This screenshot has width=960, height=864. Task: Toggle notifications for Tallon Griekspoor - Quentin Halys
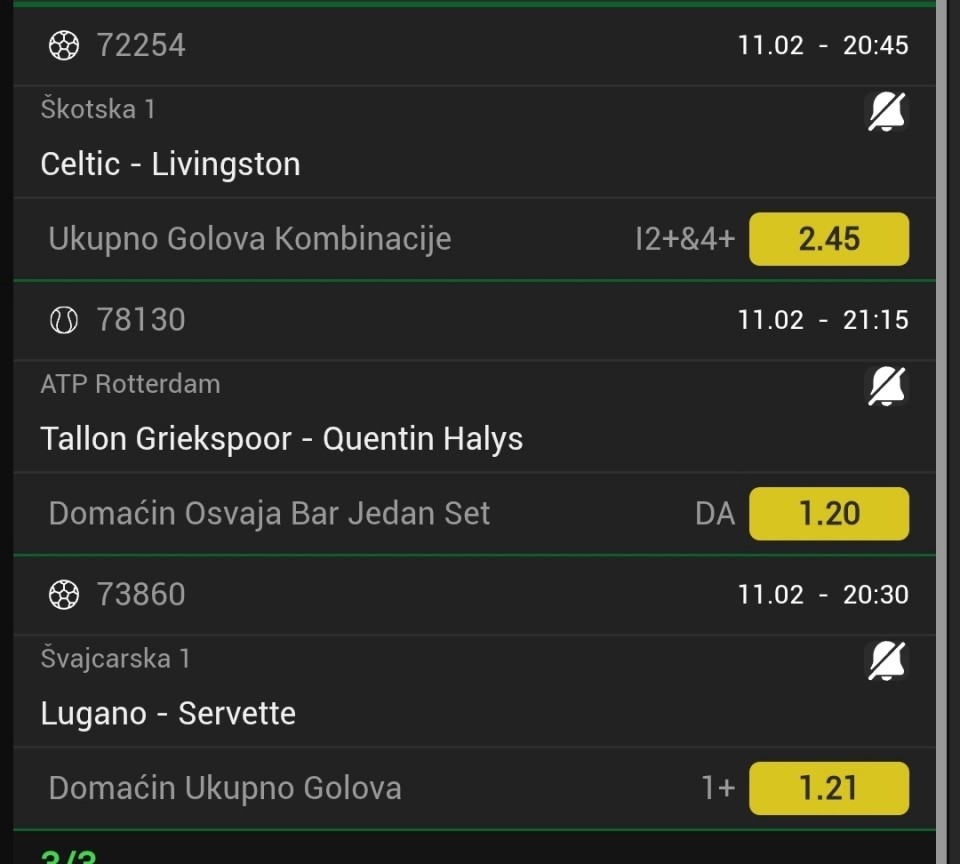pos(886,386)
